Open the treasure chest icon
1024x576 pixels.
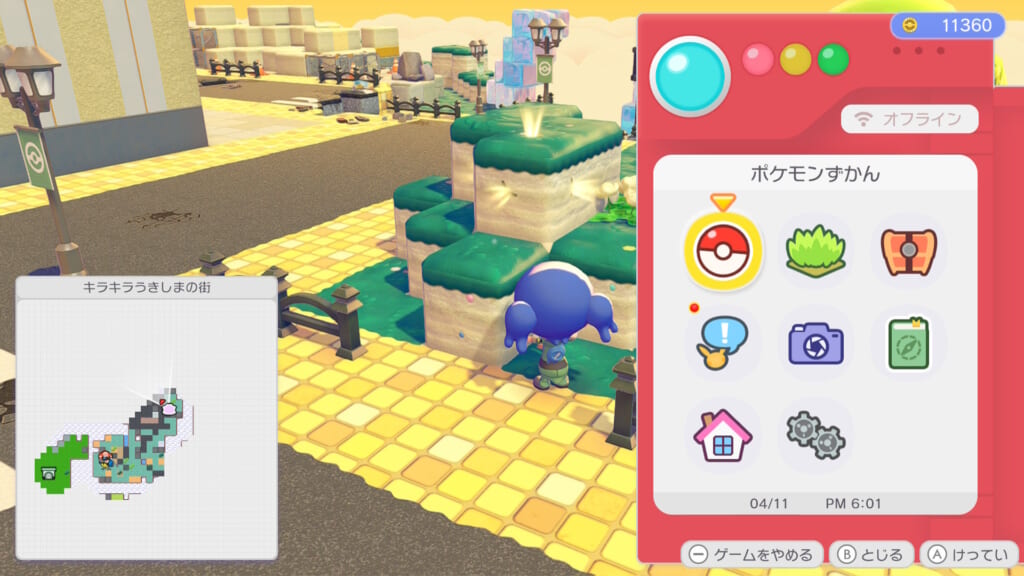tap(908, 251)
